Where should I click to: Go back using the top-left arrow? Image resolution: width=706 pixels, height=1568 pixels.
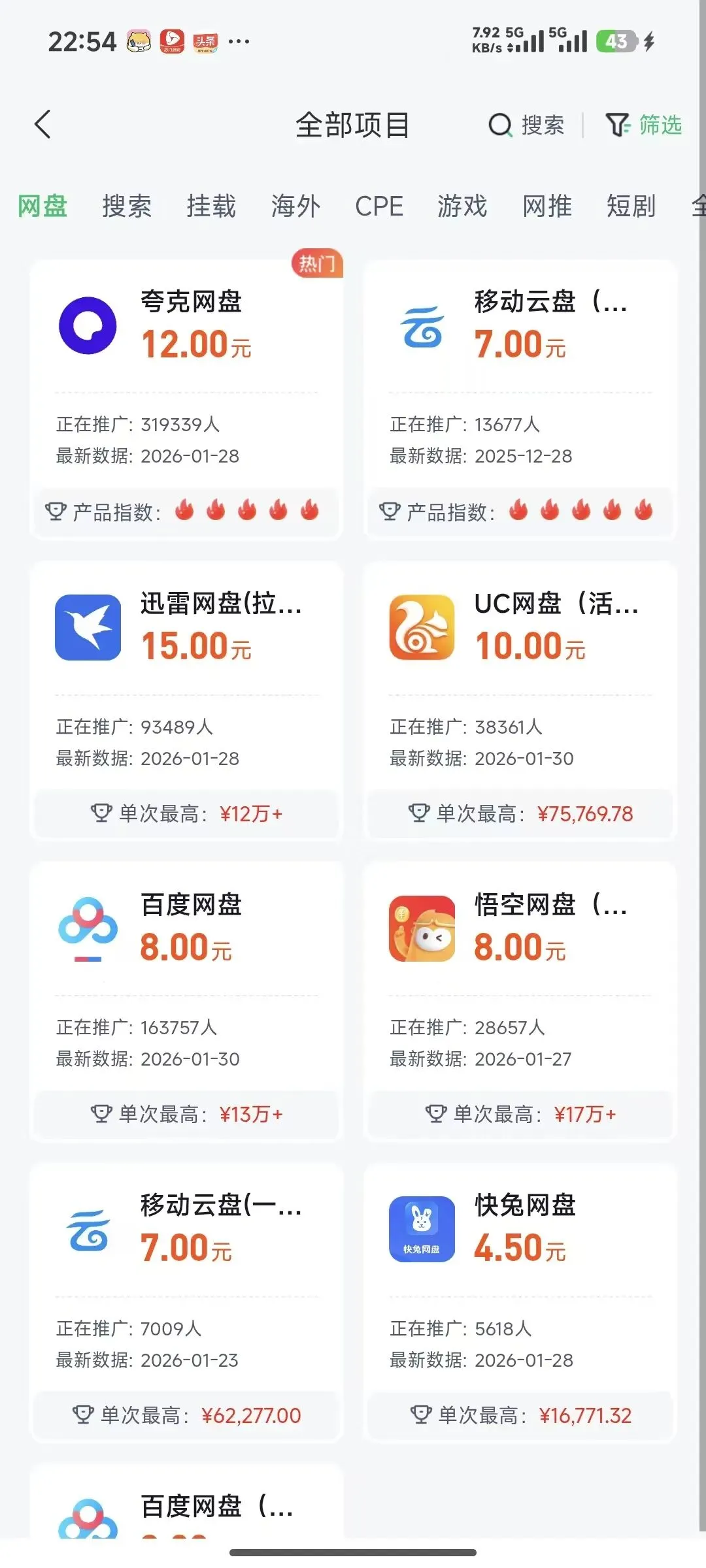[x=43, y=124]
